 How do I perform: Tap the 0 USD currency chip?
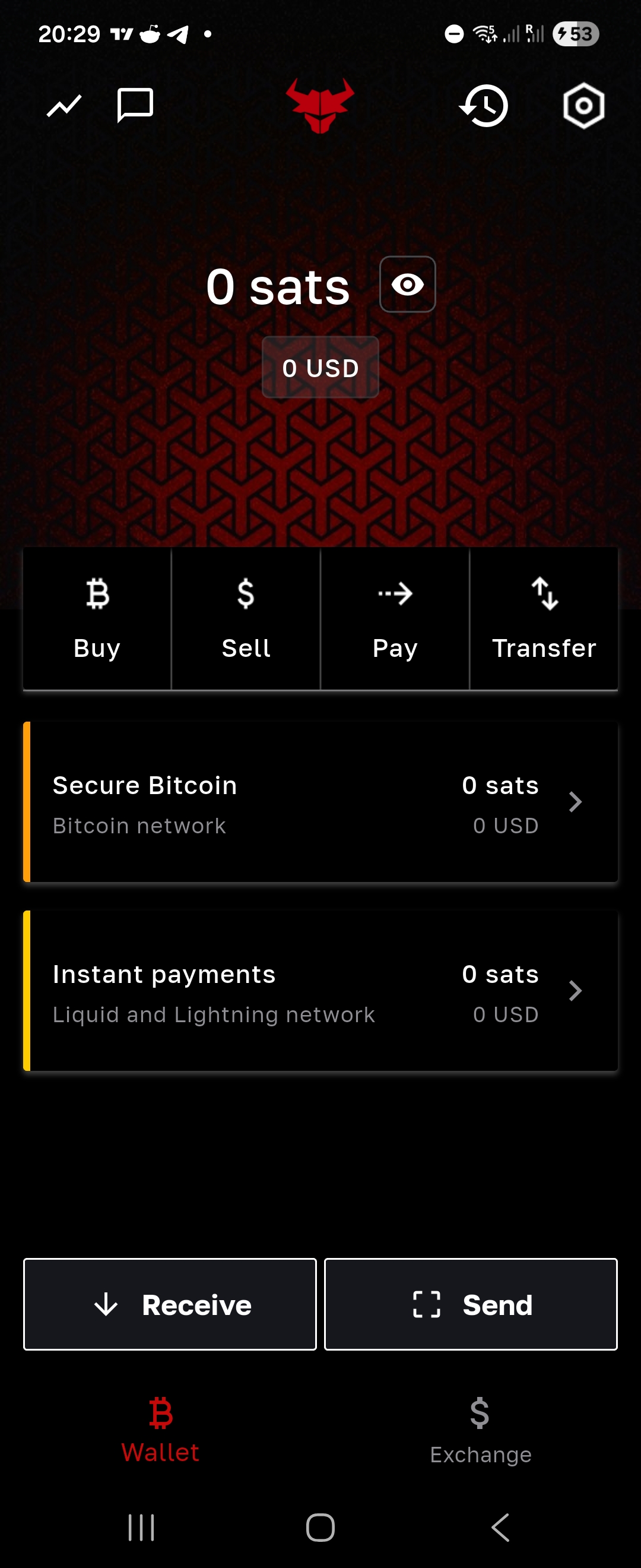(320, 368)
